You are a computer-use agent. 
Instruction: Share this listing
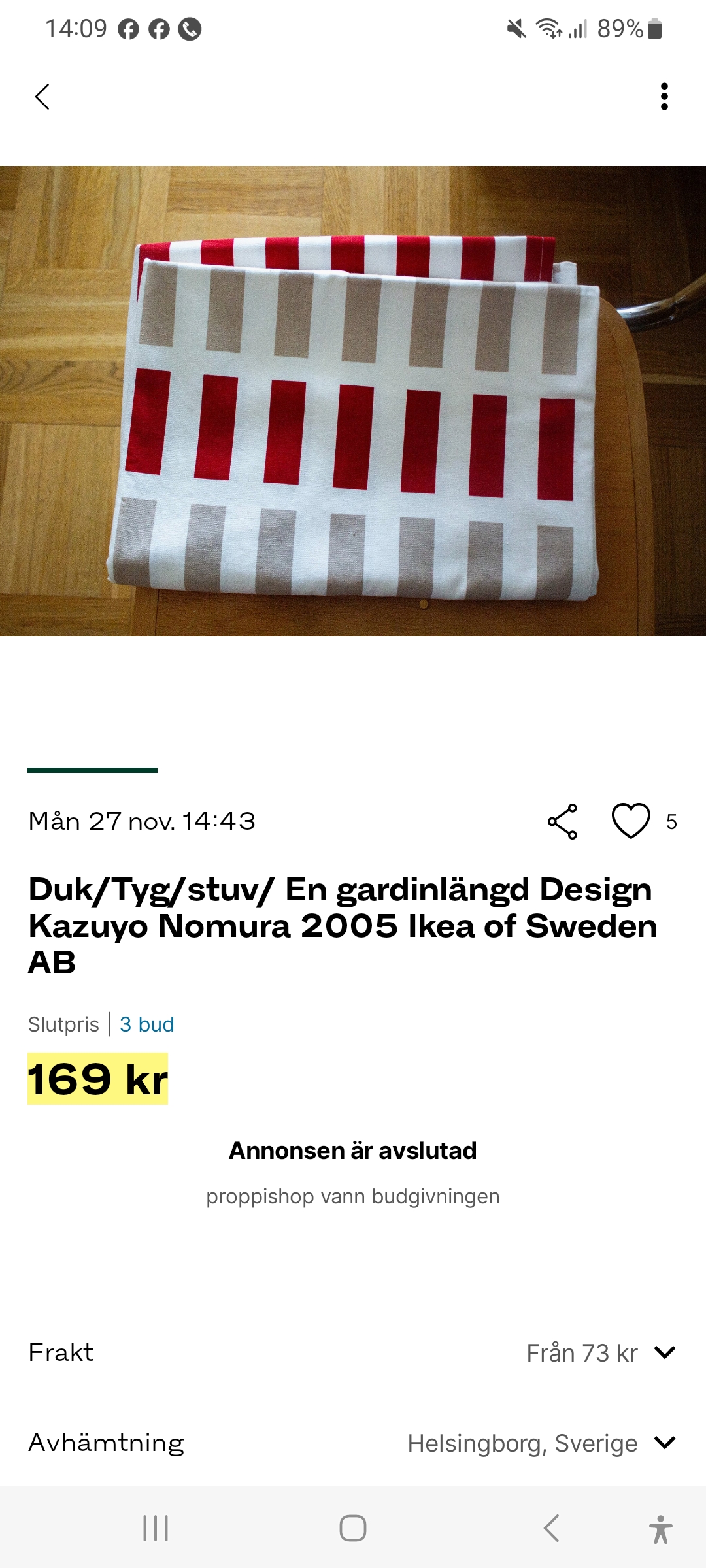[x=562, y=821]
